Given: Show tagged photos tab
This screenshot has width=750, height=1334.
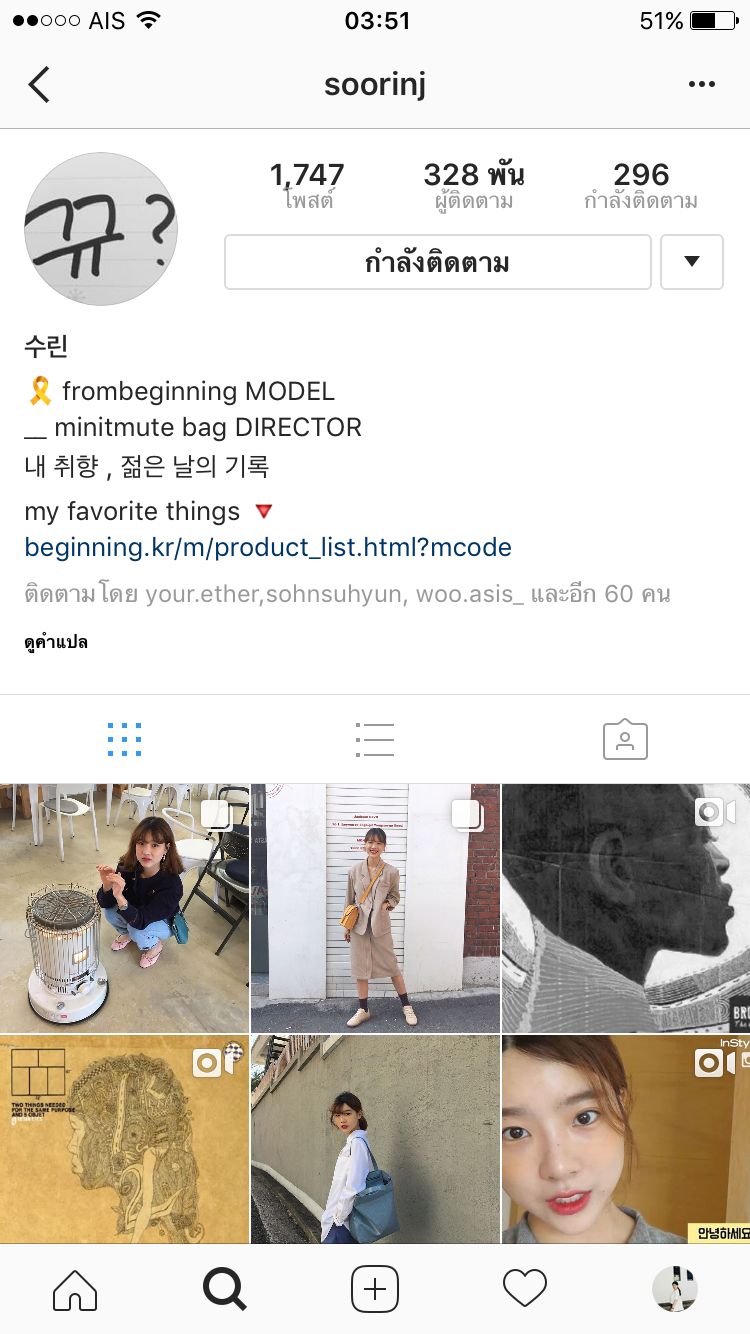Looking at the screenshot, I should click(x=625, y=740).
